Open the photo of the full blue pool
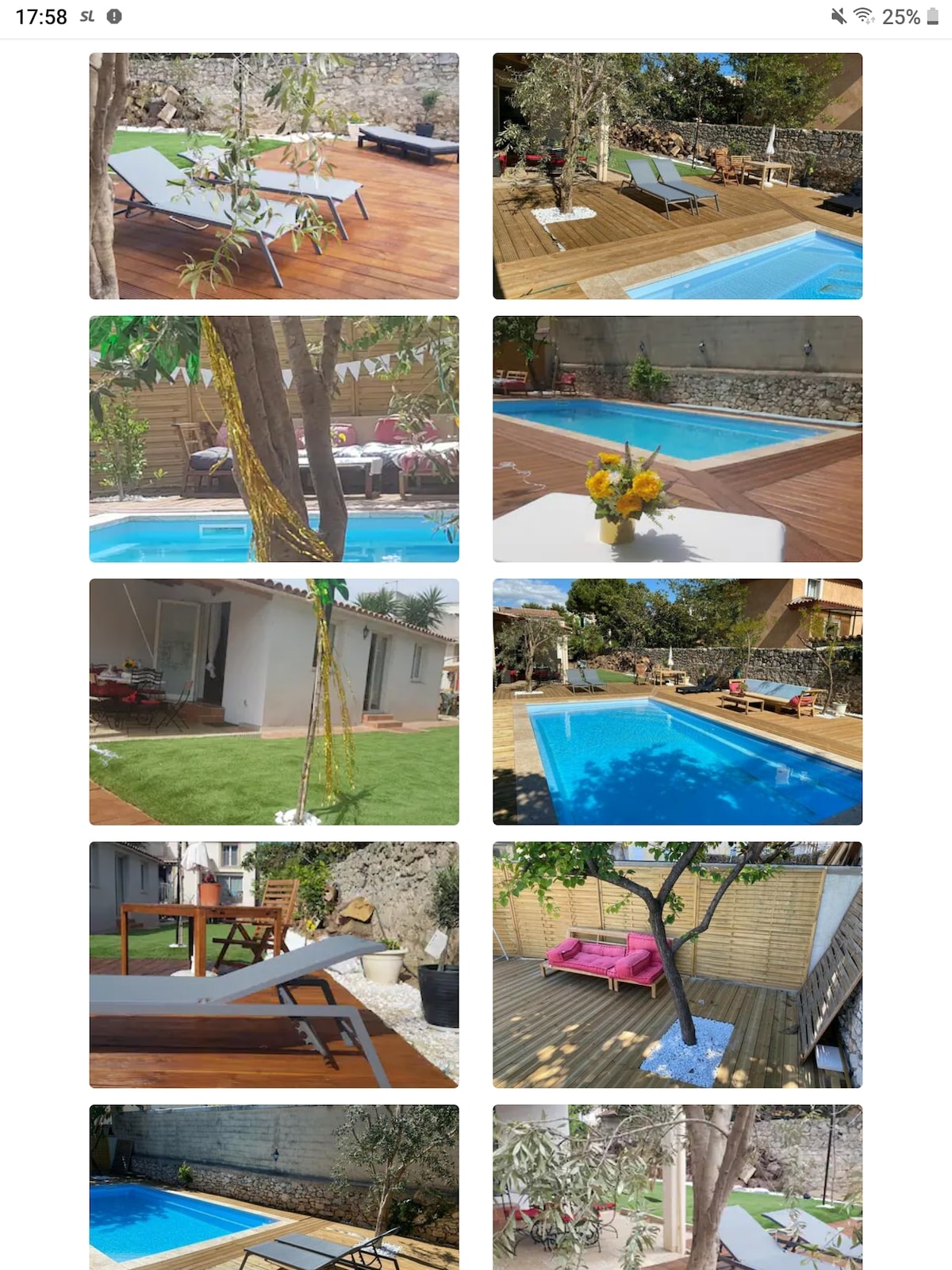The height and width of the screenshot is (1270, 952). coord(677,702)
